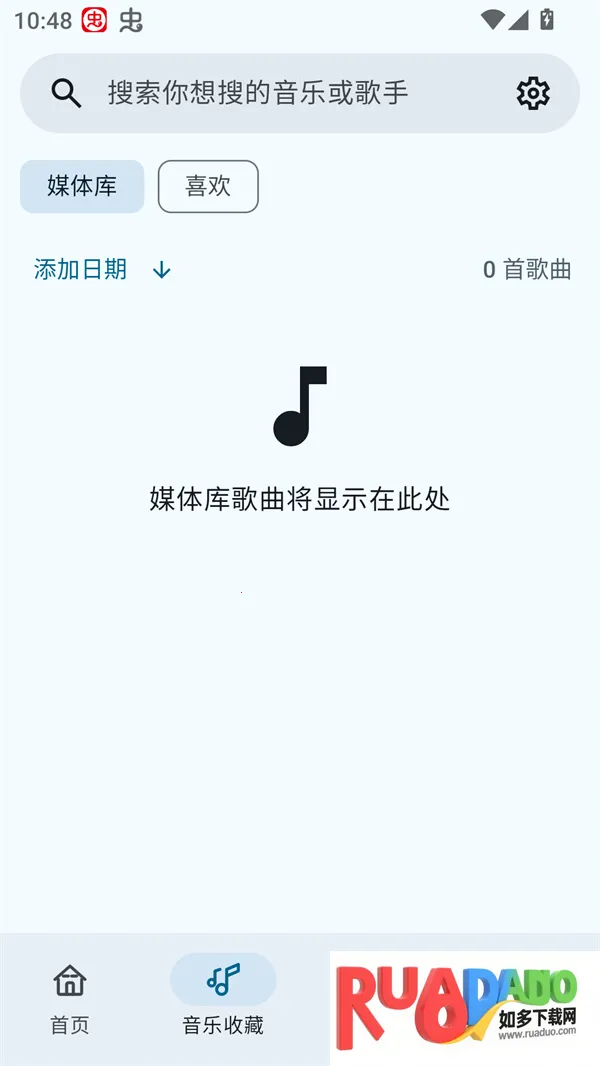Switch to the 喜欢 chip
Image resolution: width=600 pixels, height=1066 pixels.
pyautogui.click(x=208, y=186)
